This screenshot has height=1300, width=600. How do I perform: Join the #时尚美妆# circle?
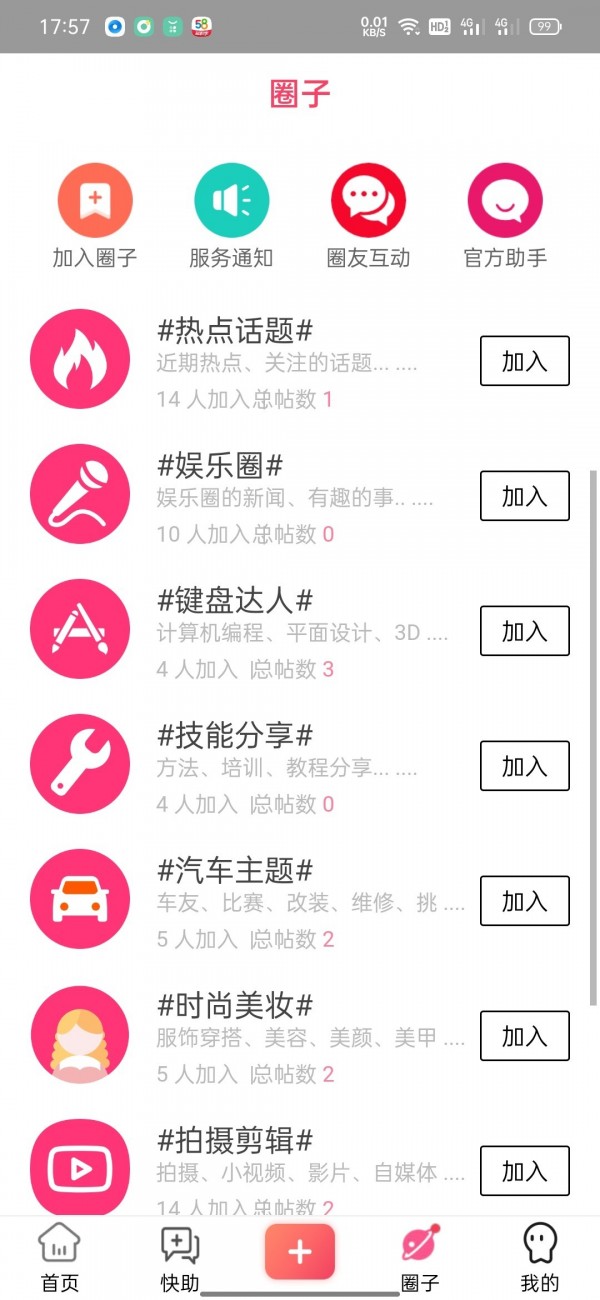click(525, 1036)
